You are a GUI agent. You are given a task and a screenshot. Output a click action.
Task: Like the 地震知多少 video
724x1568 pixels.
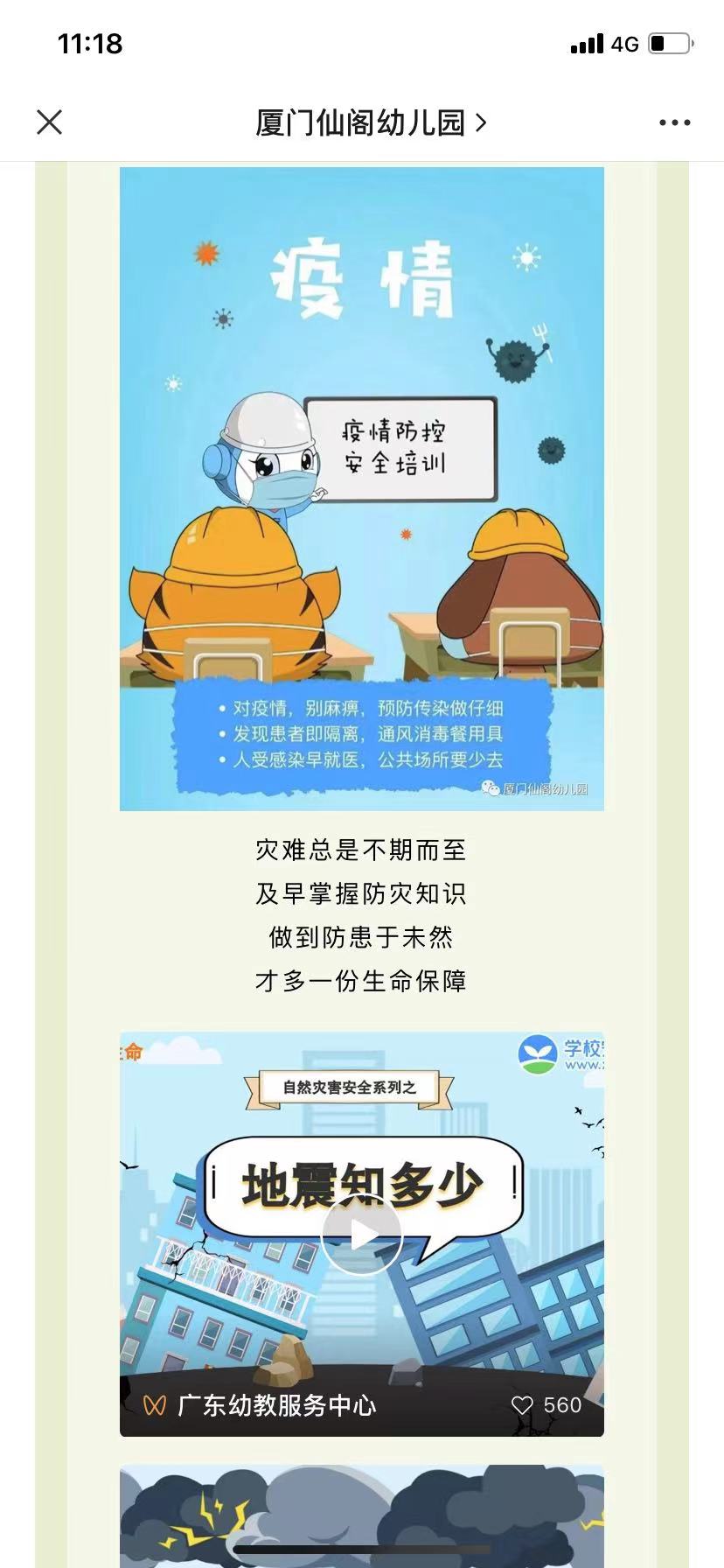coord(523,1405)
